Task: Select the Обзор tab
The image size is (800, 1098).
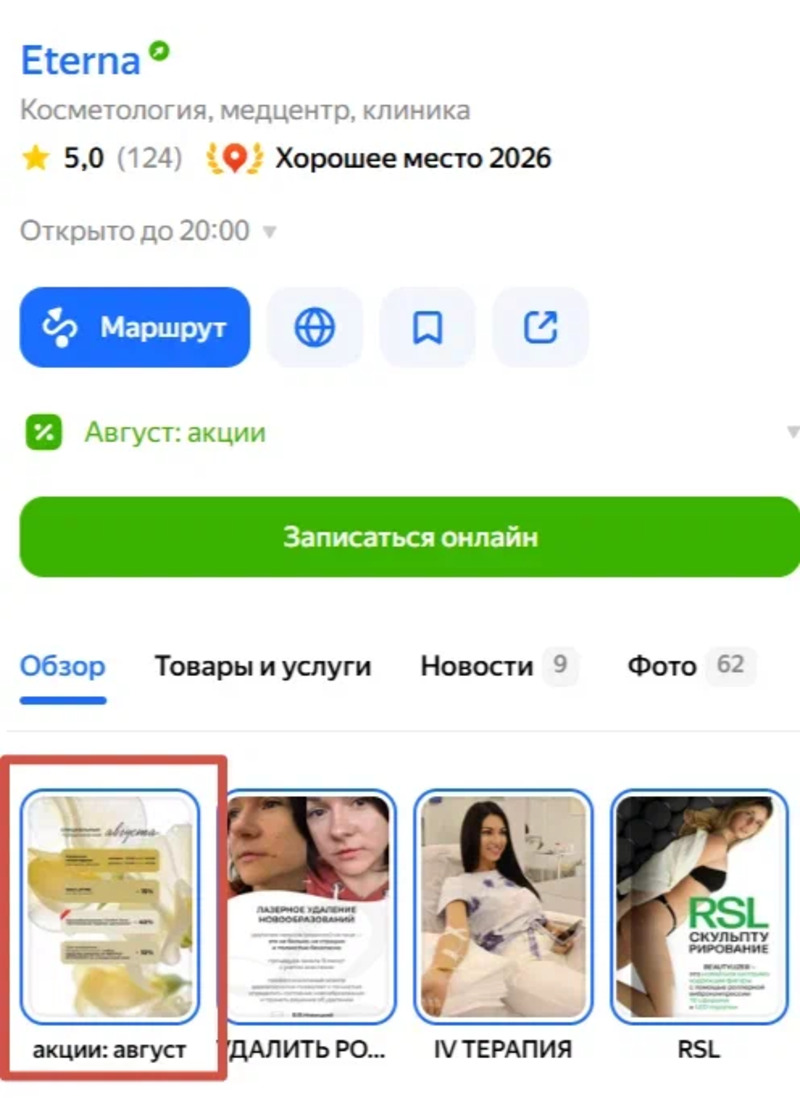Action: 62,665
